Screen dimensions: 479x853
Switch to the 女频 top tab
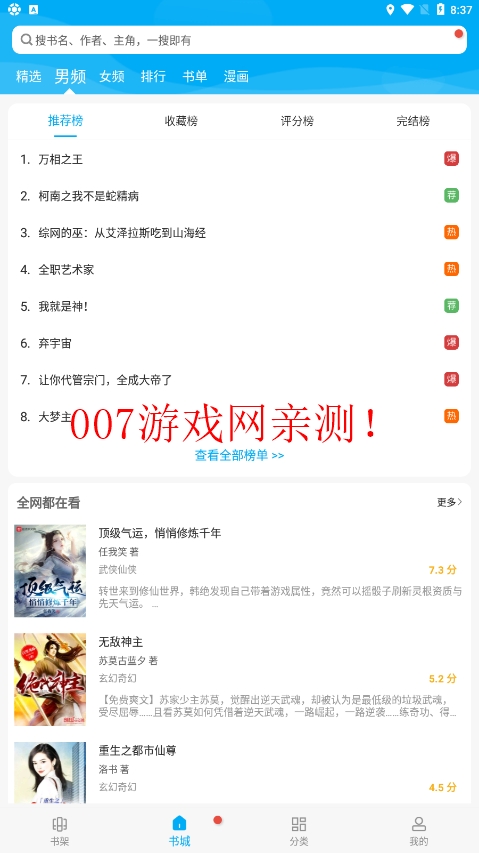[112, 76]
